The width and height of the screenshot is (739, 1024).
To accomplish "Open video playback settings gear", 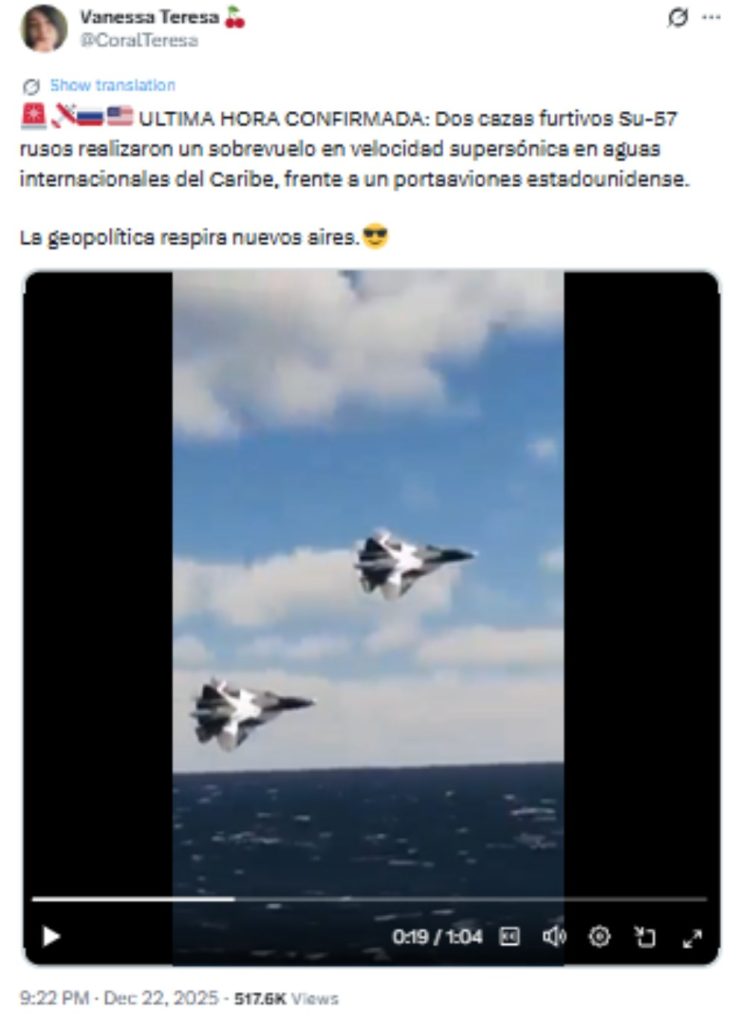I will point(599,936).
